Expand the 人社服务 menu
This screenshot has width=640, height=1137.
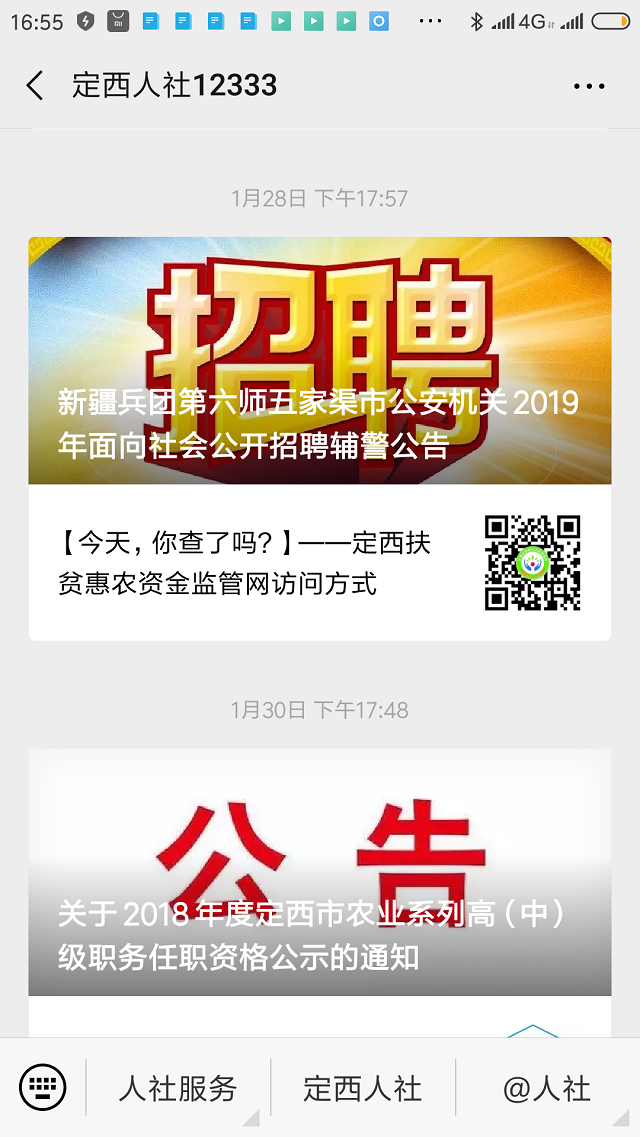(178, 1088)
